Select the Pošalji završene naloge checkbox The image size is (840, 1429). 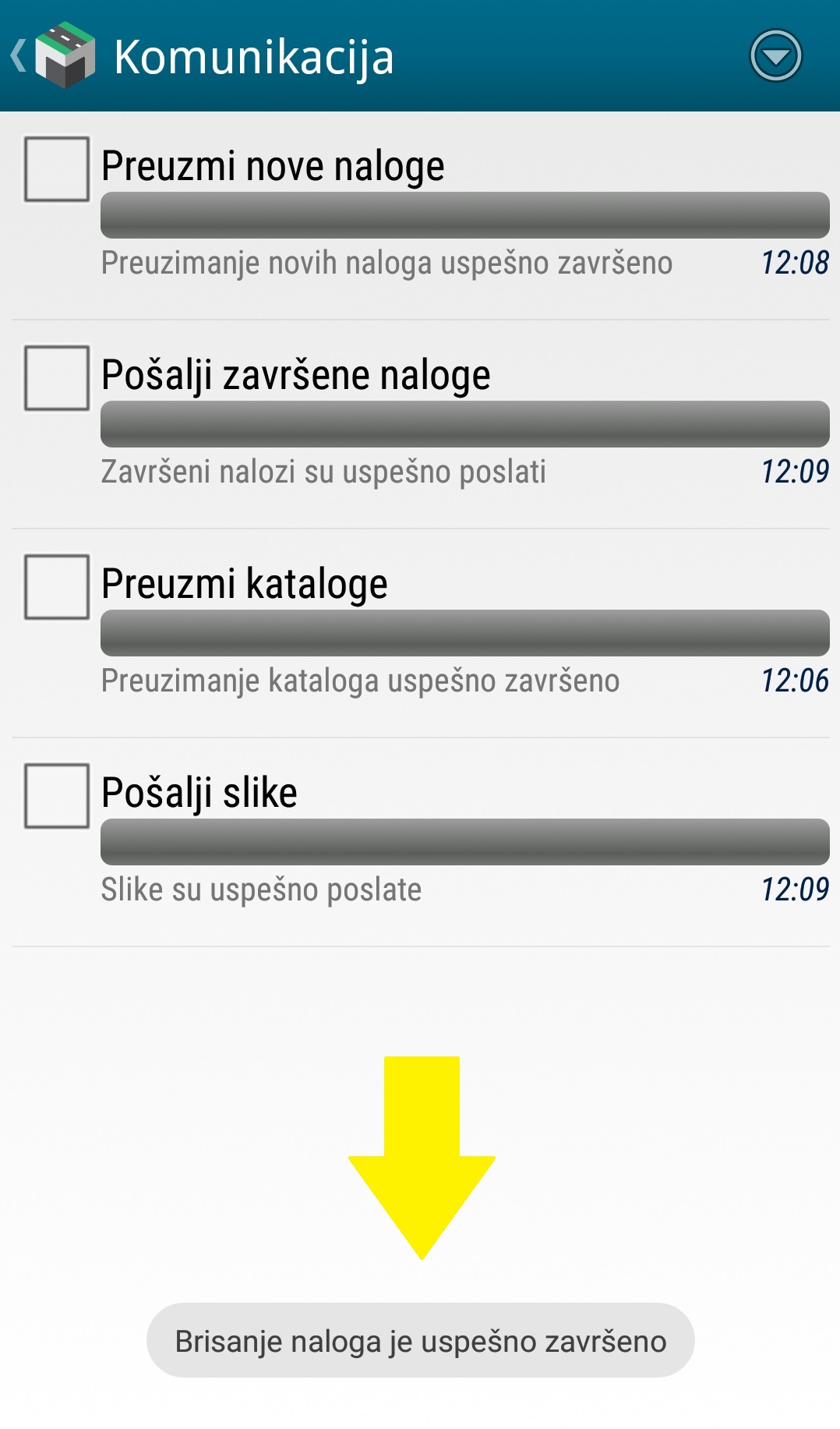pyautogui.click(x=57, y=378)
